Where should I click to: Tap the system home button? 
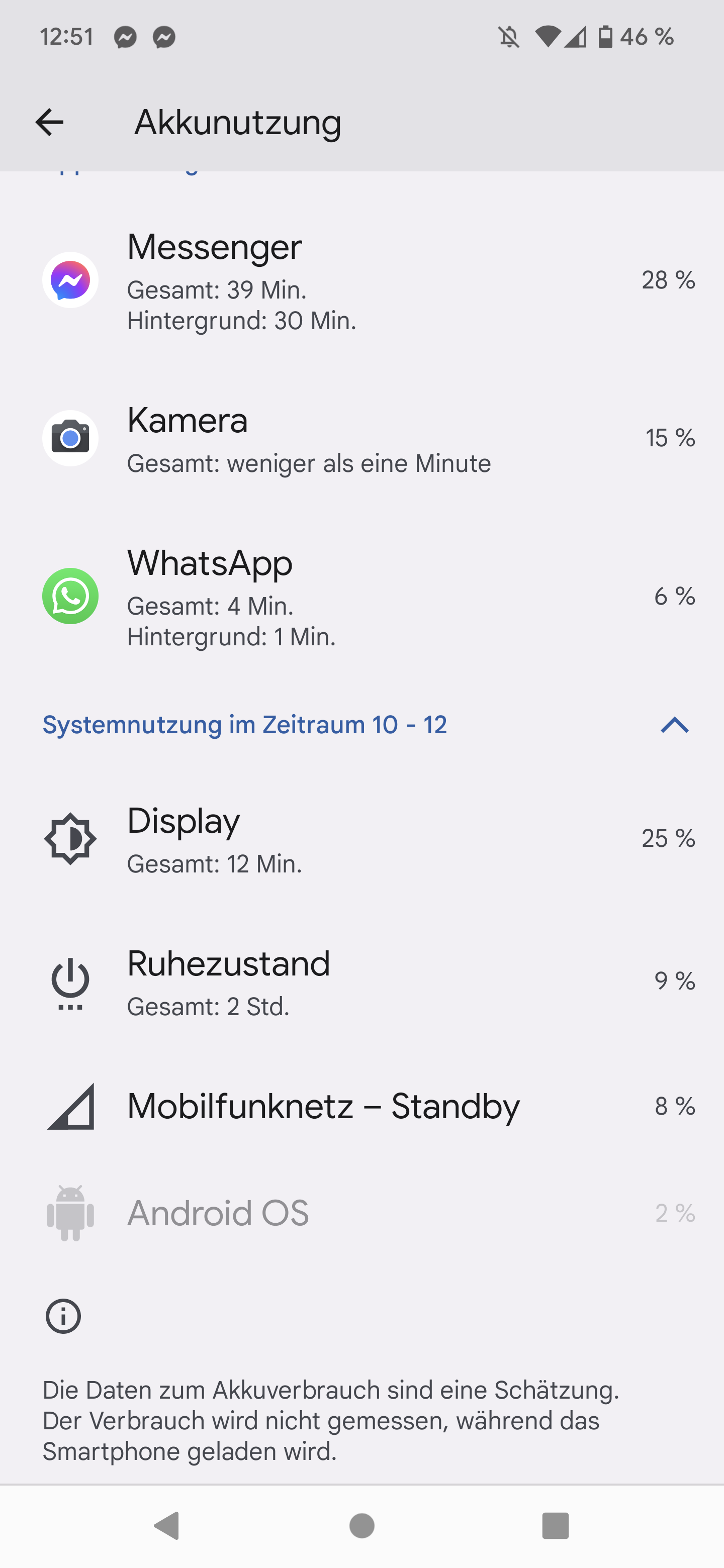coord(361,1525)
